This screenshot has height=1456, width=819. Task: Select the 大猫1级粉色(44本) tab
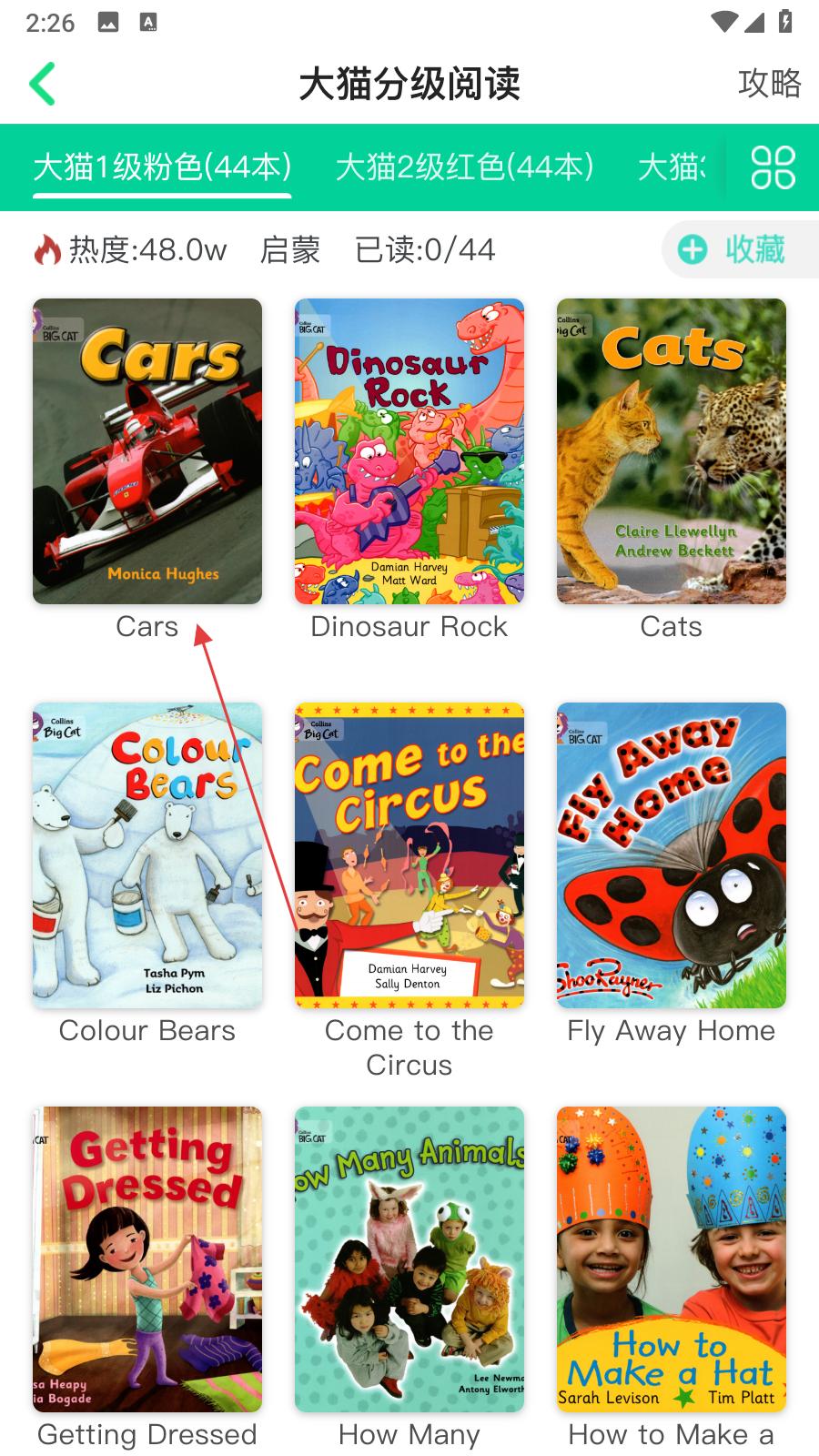pyautogui.click(x=162, y=167)
